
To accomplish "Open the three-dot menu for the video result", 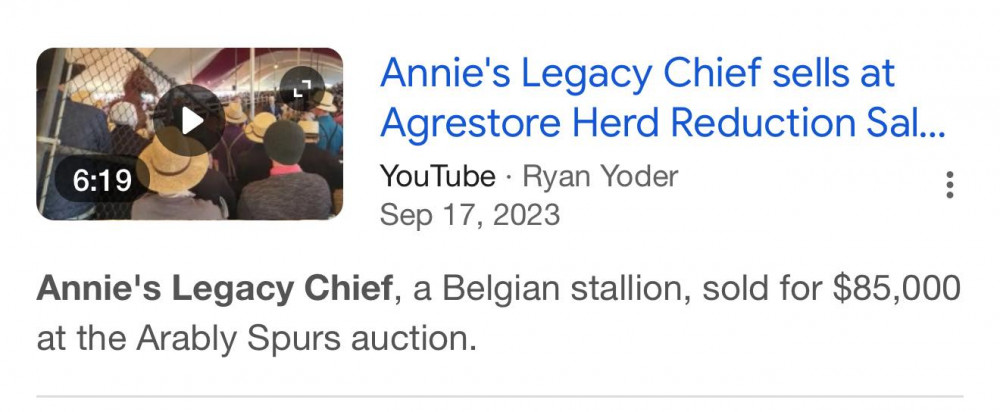I will [949, 185].
